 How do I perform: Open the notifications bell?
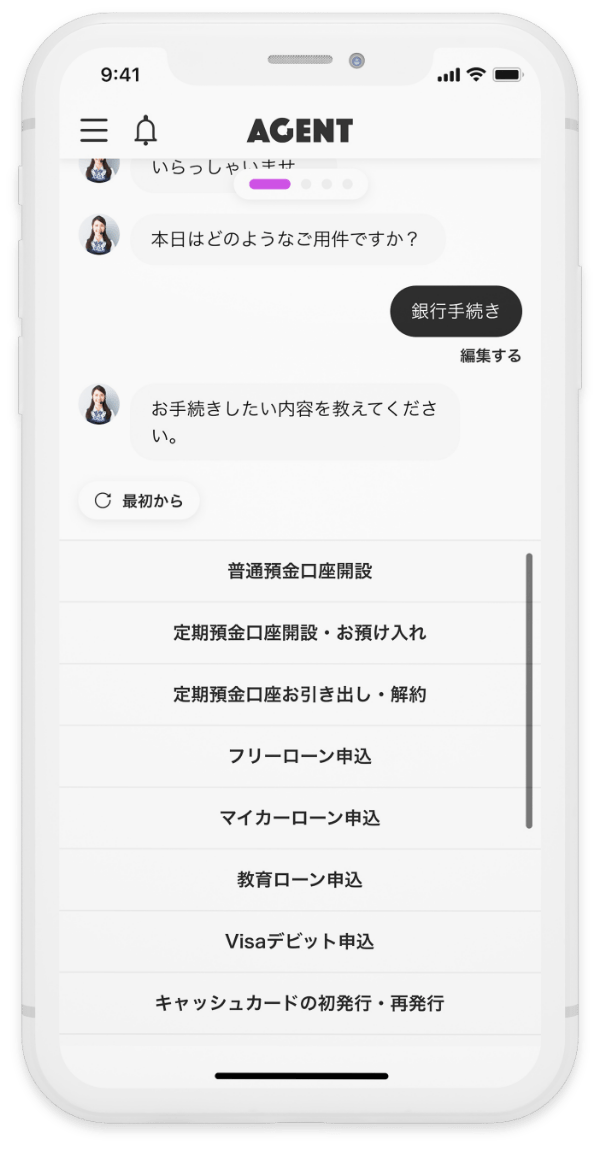tap(146, 130)
